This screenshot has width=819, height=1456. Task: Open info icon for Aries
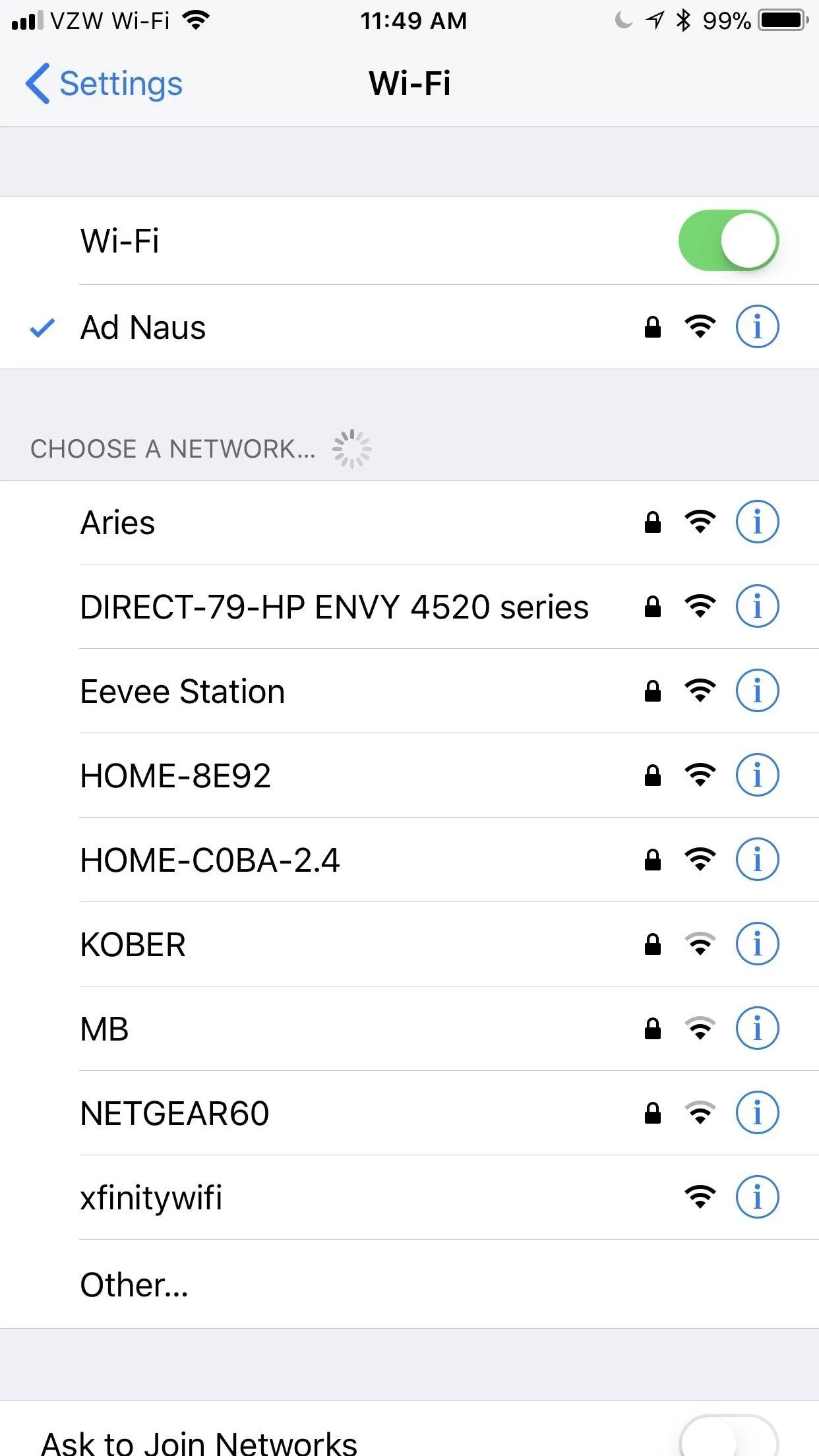click(757, 522)
